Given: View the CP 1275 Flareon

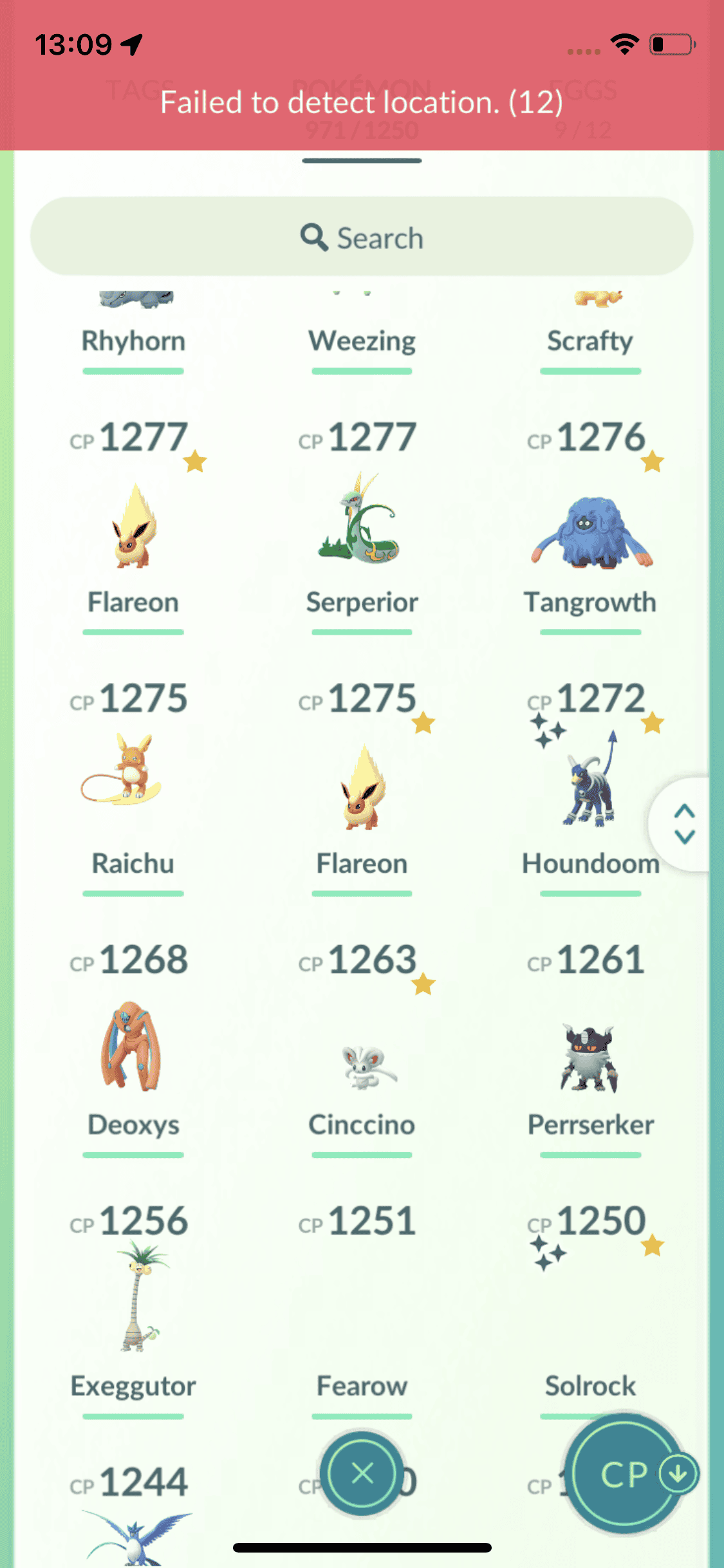Looking at the screenshot, I should coord(362,789).
